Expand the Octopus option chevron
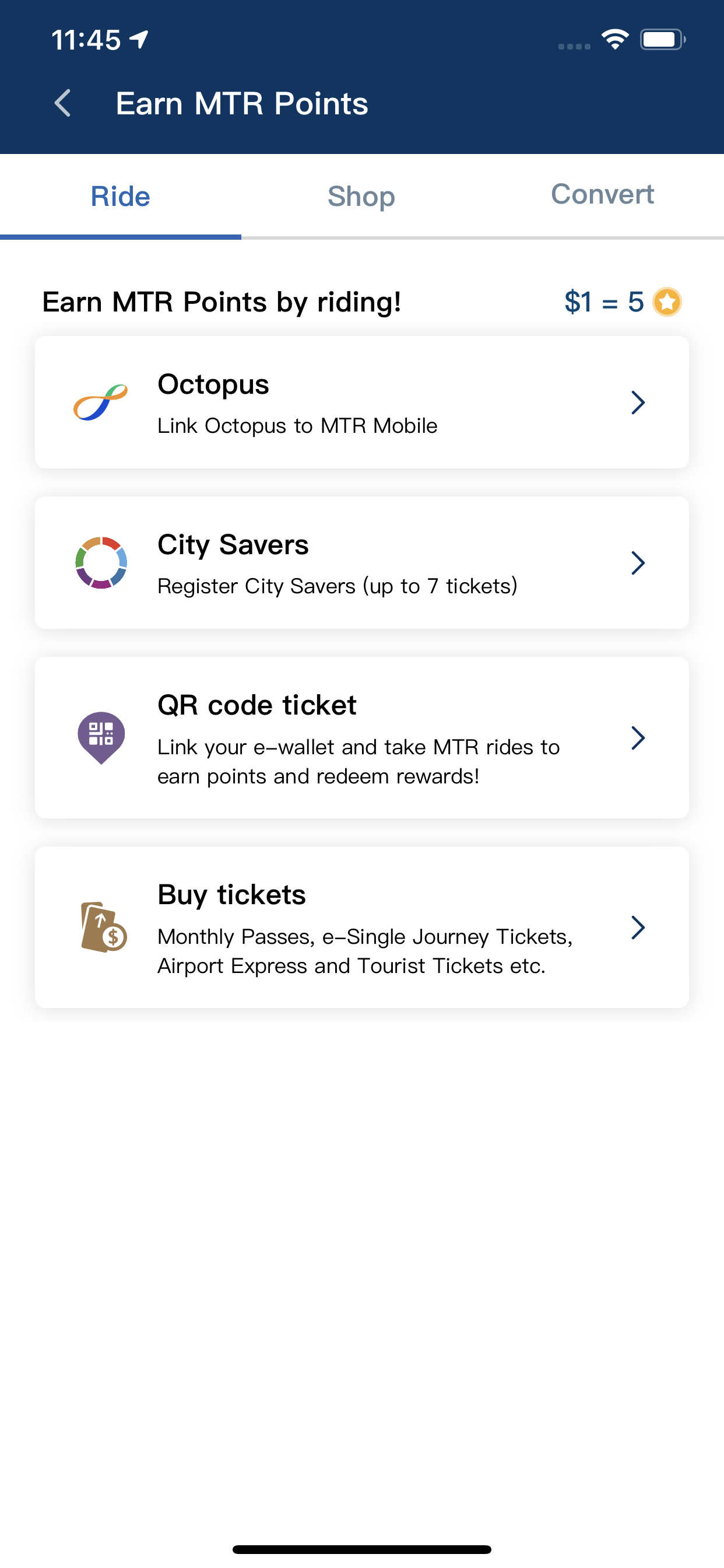This screenshot has height=1568, width=724. pos(638,402)
